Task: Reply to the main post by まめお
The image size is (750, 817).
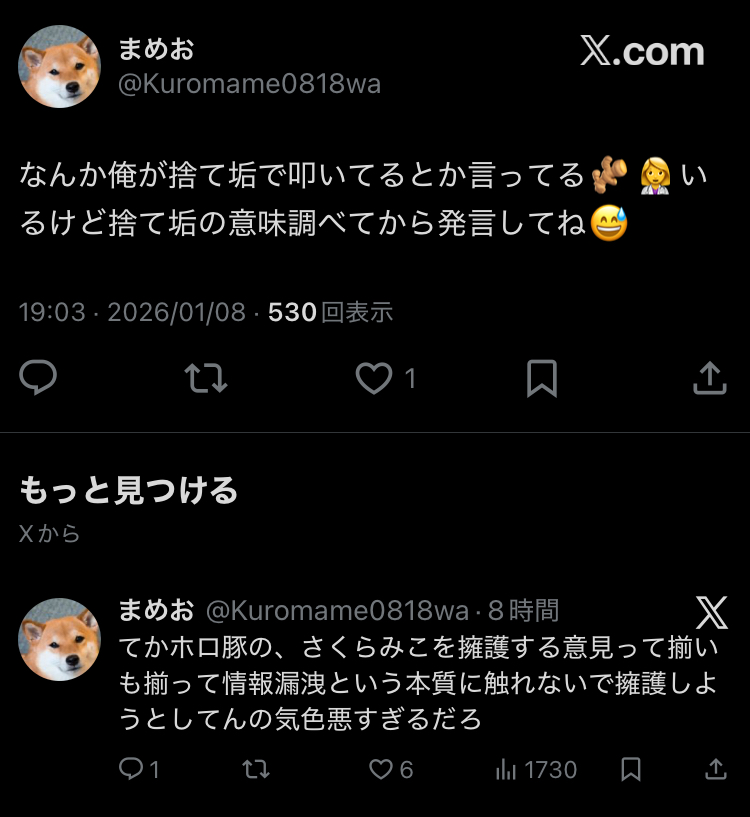Action: (x=38, y=378)
